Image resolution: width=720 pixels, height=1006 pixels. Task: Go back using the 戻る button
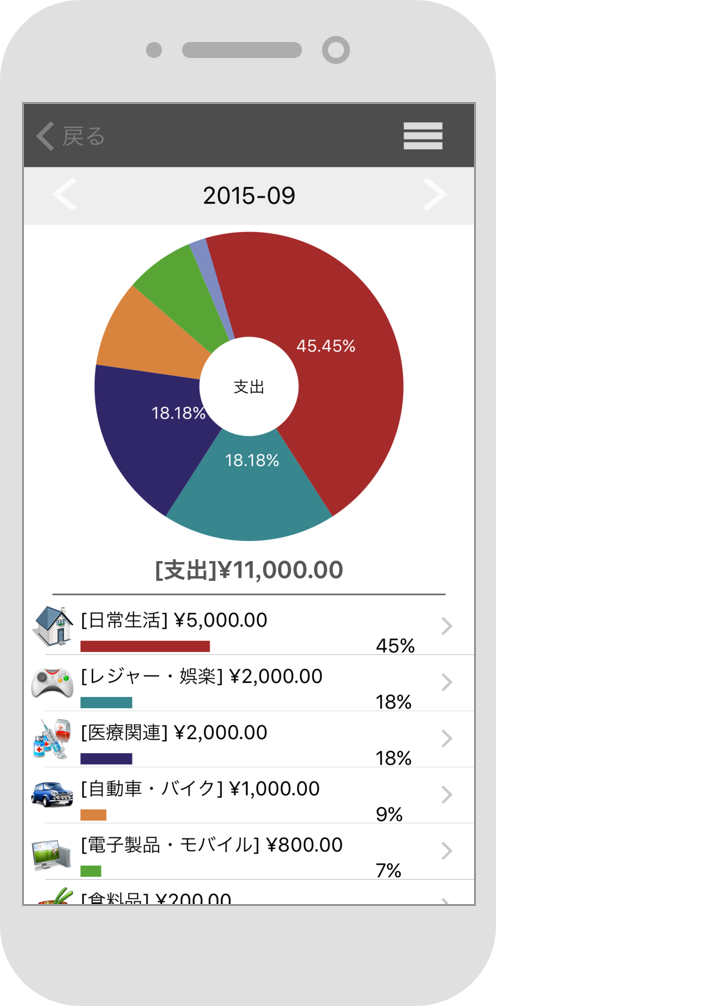click(x=70, y=136)
